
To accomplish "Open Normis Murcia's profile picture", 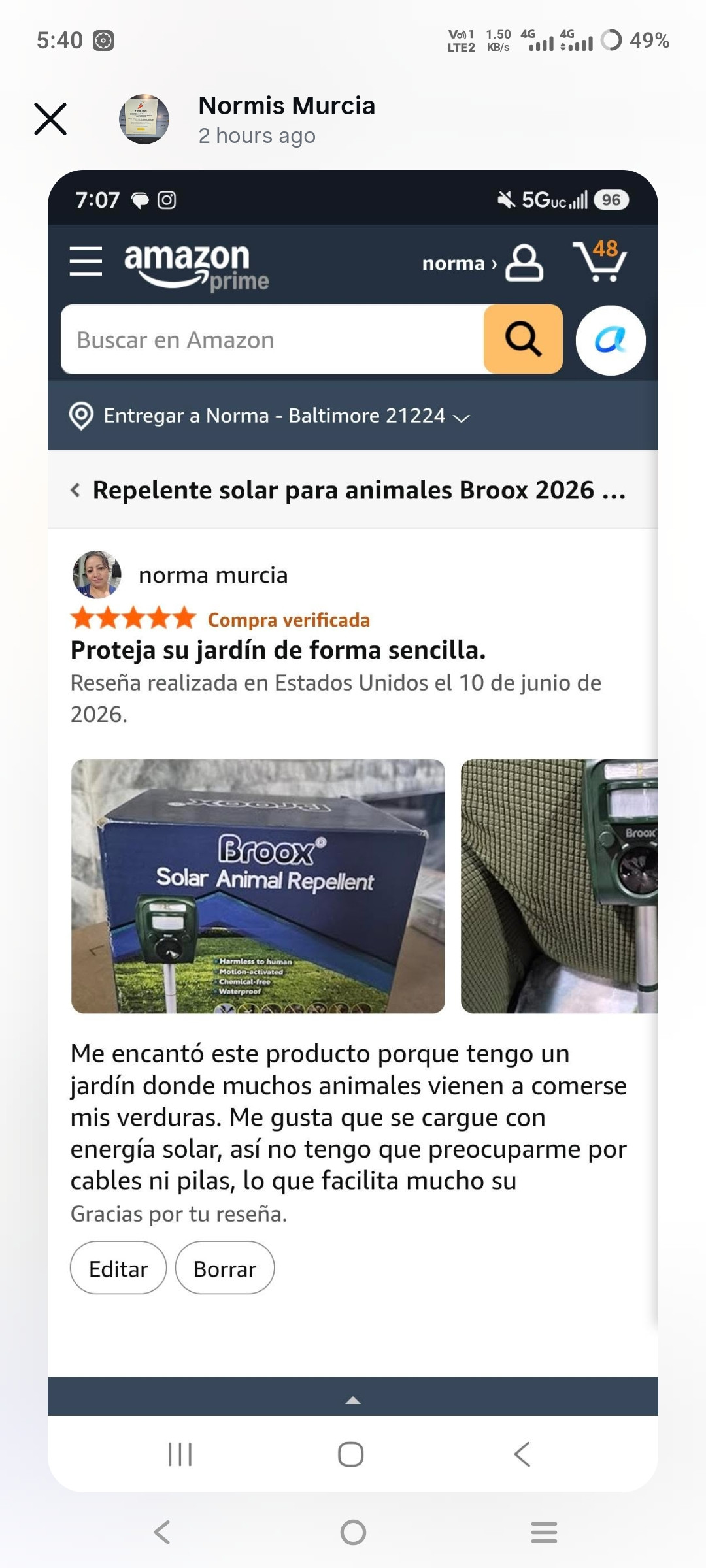I will pyautogui.click(x=144, y=119).
